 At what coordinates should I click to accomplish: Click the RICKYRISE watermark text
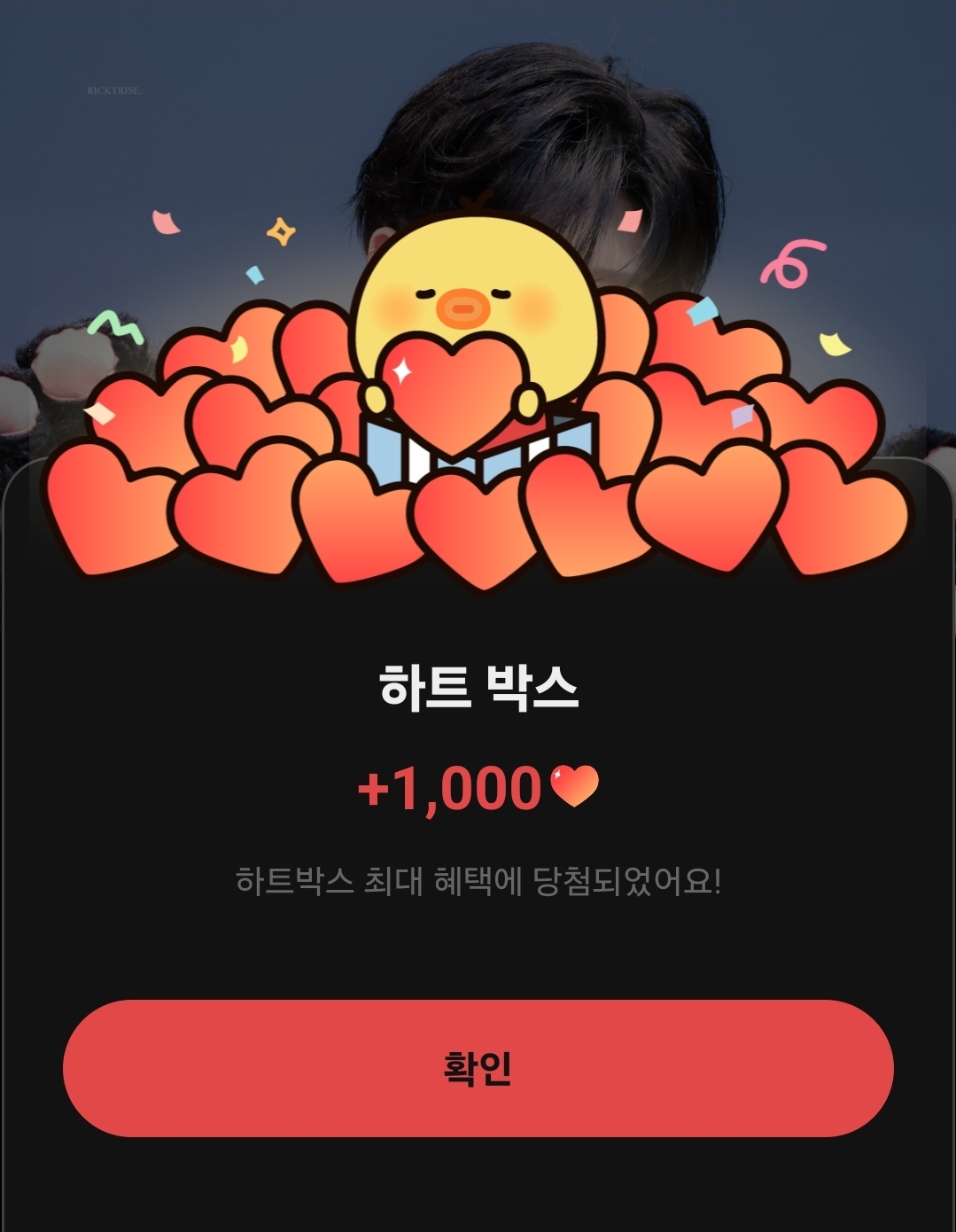tap(116, 90)
